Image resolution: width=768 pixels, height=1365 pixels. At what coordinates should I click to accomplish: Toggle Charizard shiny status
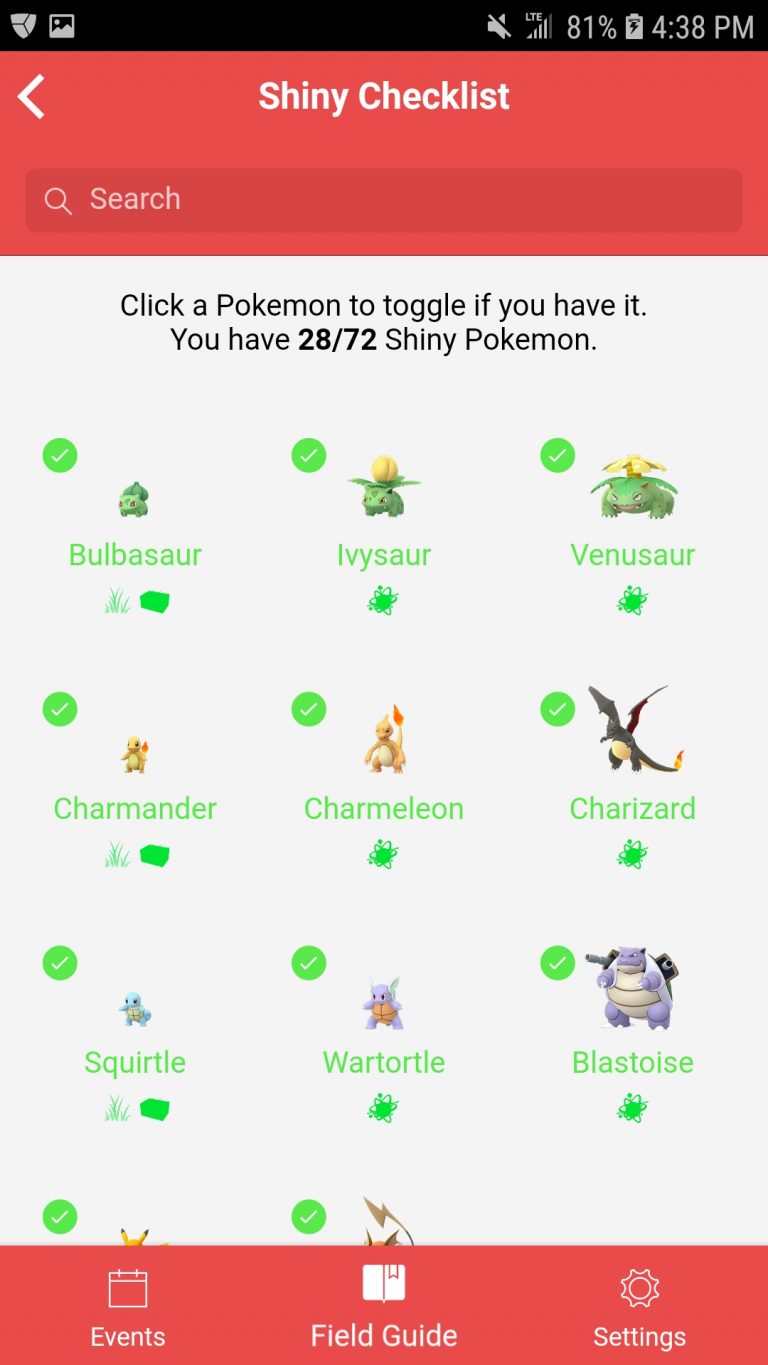pyautogui.click(x=632, y=782)
